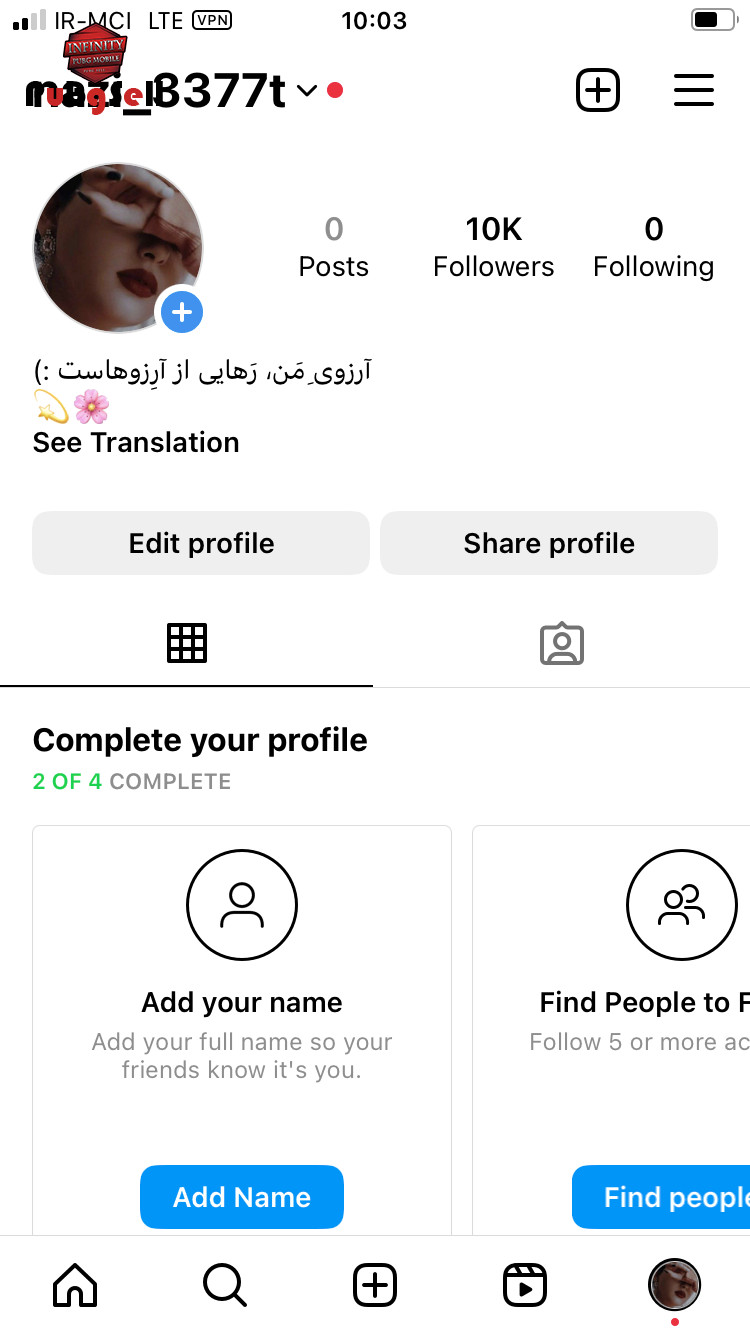Tap Share profile
Image resolution: width=750 pixels, height=1334 pixels.
coord(549,543)
